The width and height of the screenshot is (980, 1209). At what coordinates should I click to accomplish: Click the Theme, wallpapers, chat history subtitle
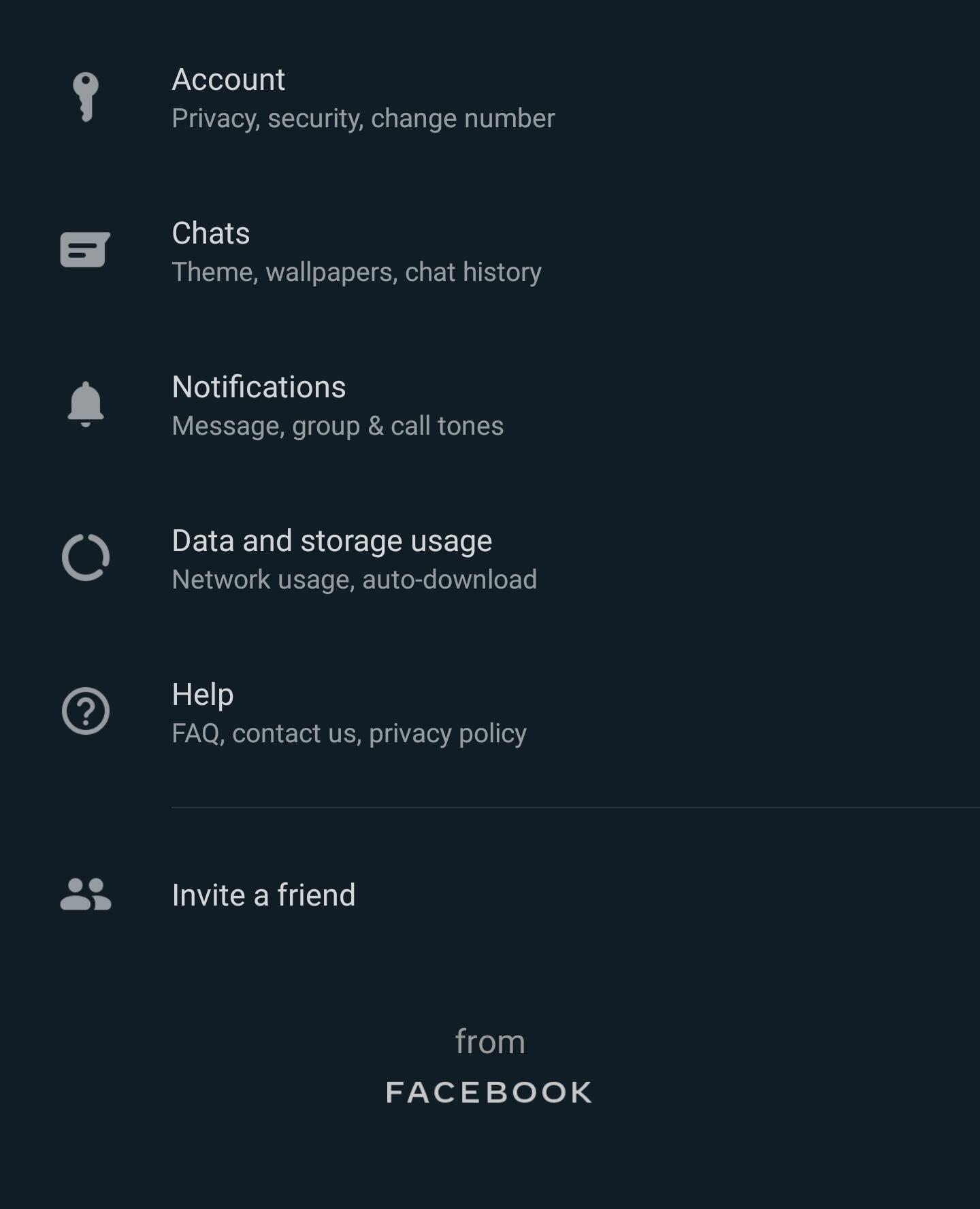pos(357,271)
